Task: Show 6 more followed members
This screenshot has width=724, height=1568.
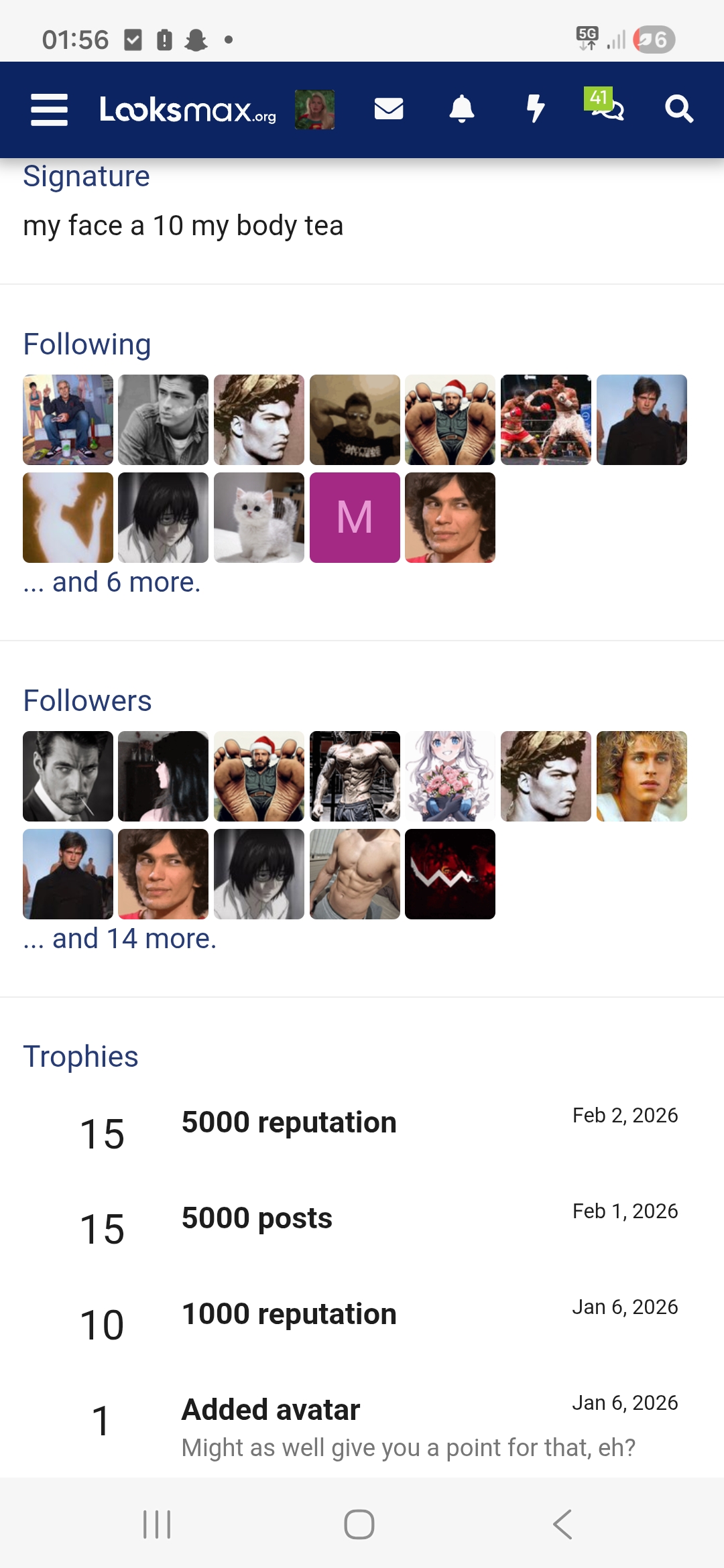Action: tap(112, 582)
